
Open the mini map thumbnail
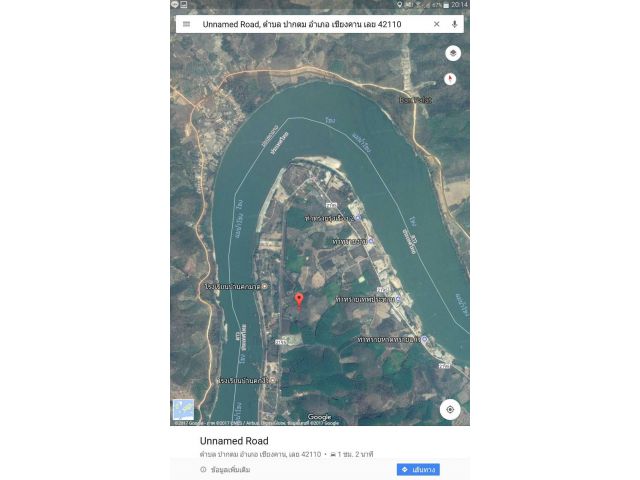tap(183, 409)
